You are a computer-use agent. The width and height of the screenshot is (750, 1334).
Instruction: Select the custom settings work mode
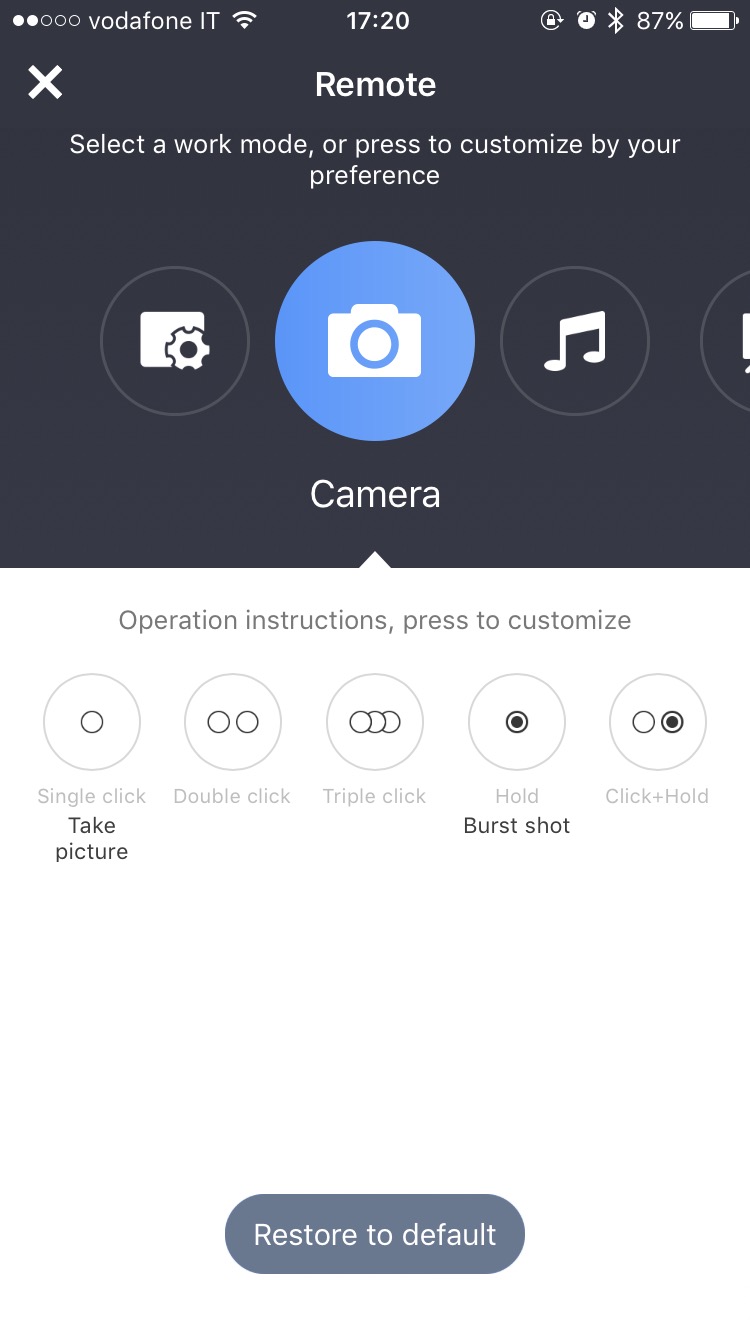[x=175, y=341]
